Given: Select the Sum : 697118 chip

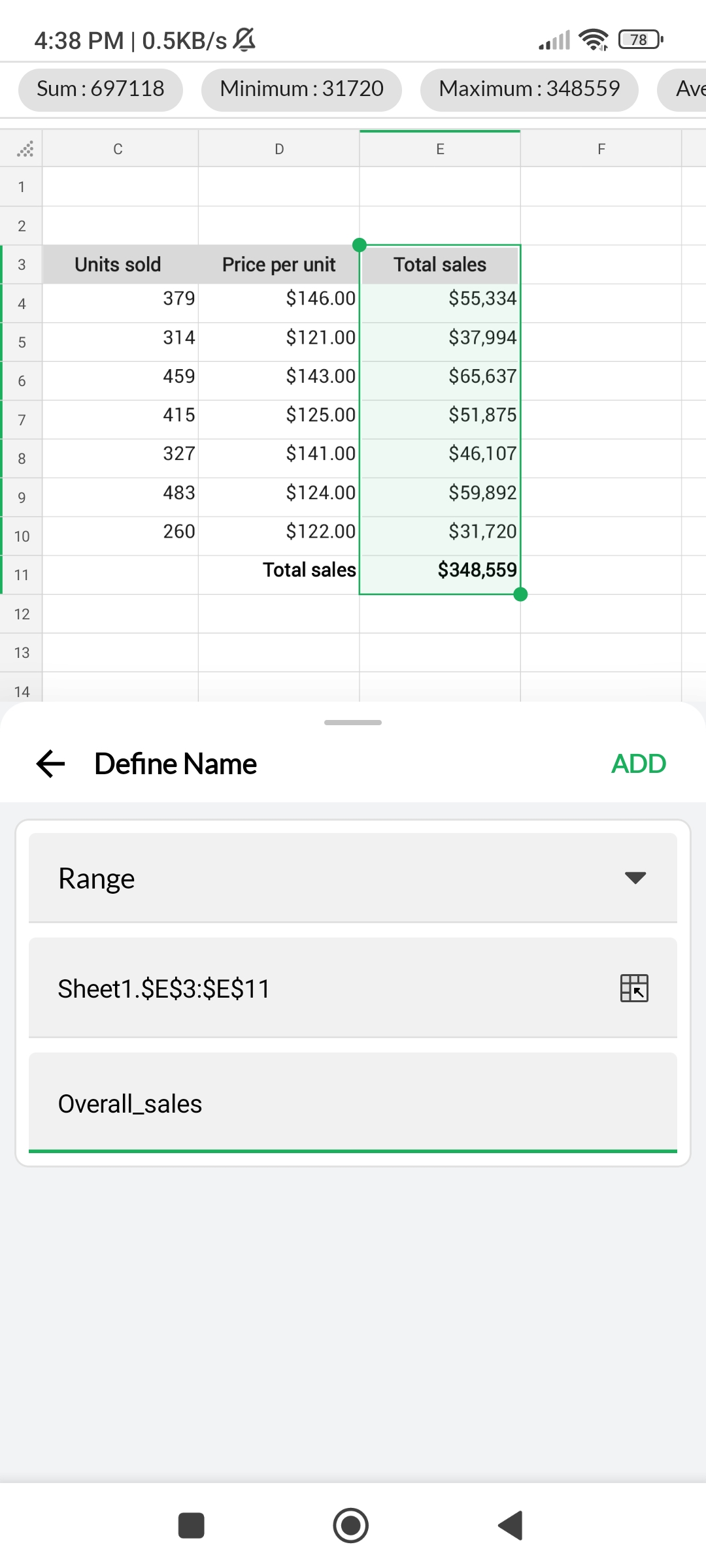Looking at the screenshot, I should tap(101, 89).
